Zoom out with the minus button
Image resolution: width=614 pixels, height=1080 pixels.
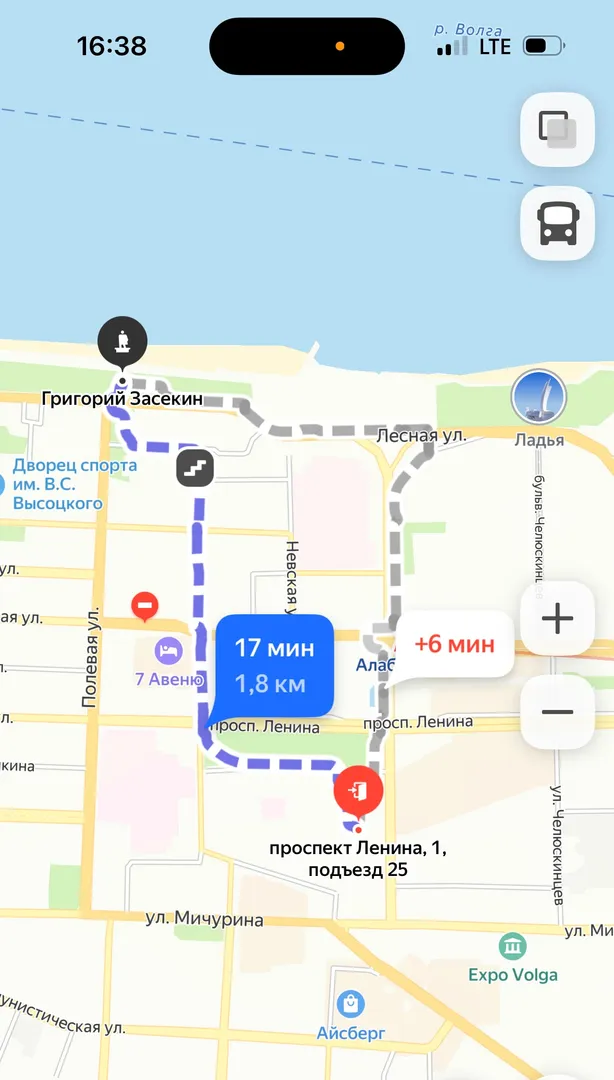tap(557, 712)
